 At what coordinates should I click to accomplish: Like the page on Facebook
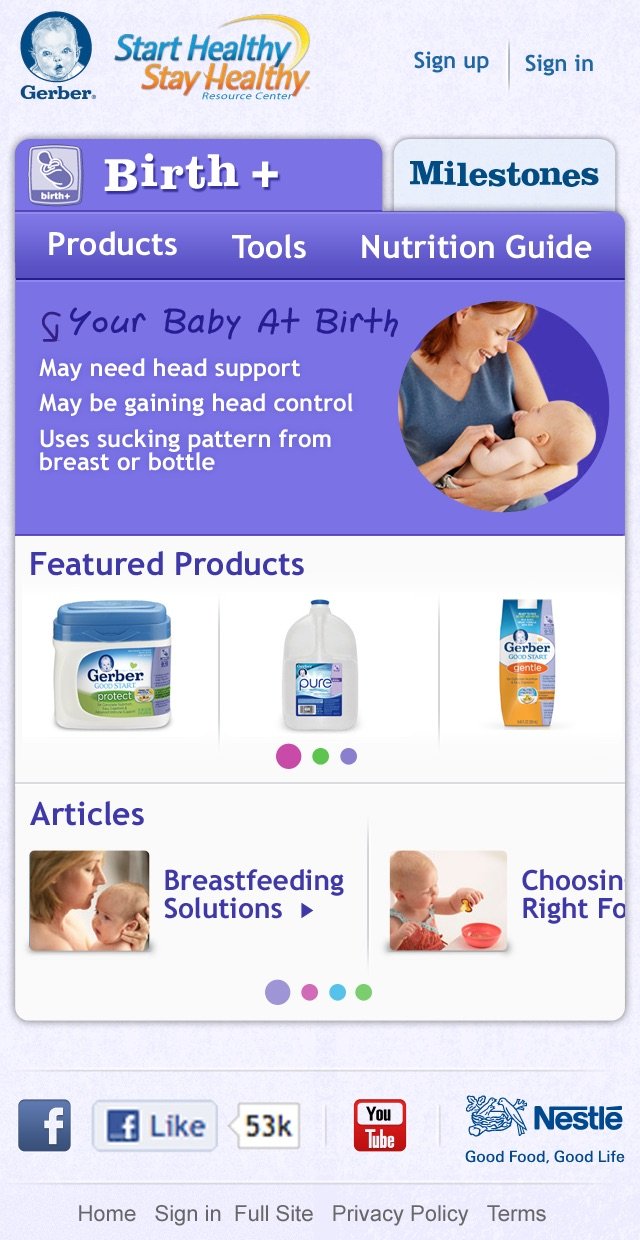(155, 1126)
